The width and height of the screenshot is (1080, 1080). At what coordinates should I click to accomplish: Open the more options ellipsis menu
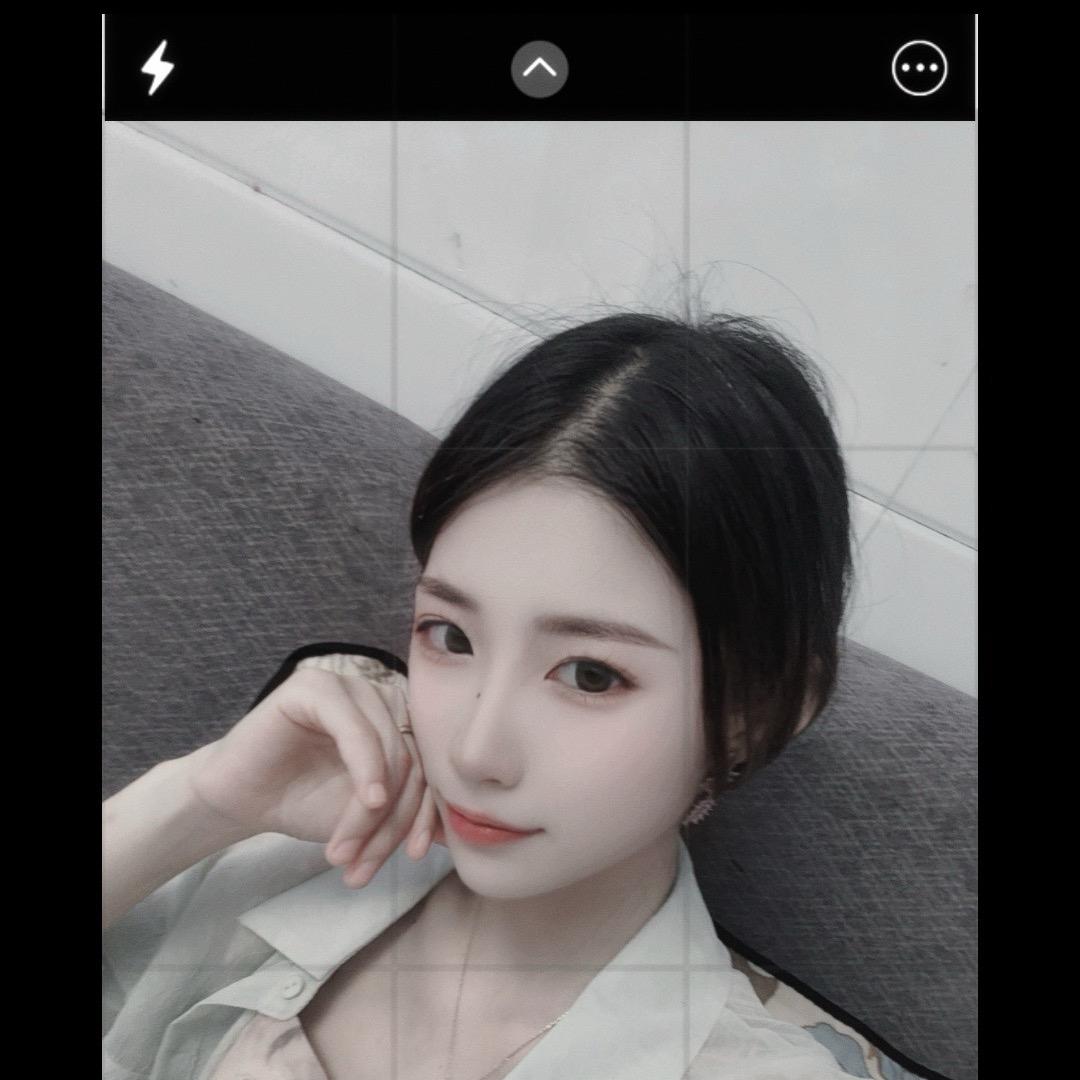919,69
